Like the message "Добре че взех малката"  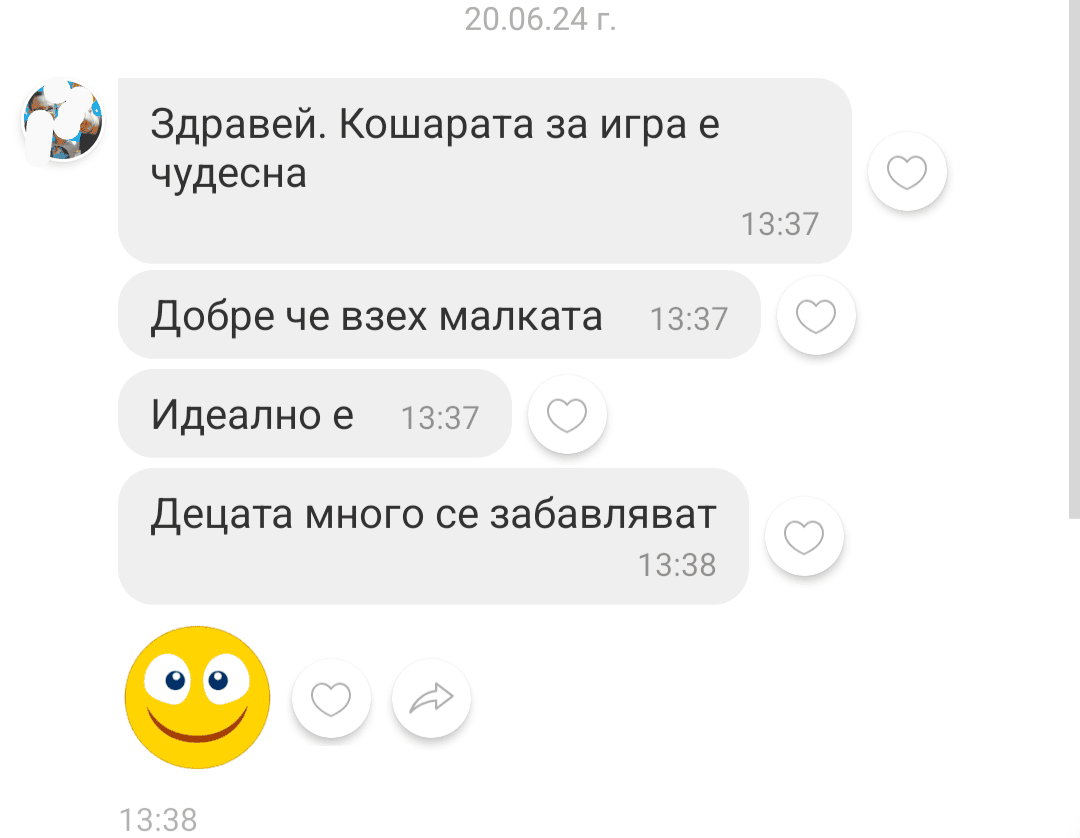(x=816, y=317)
